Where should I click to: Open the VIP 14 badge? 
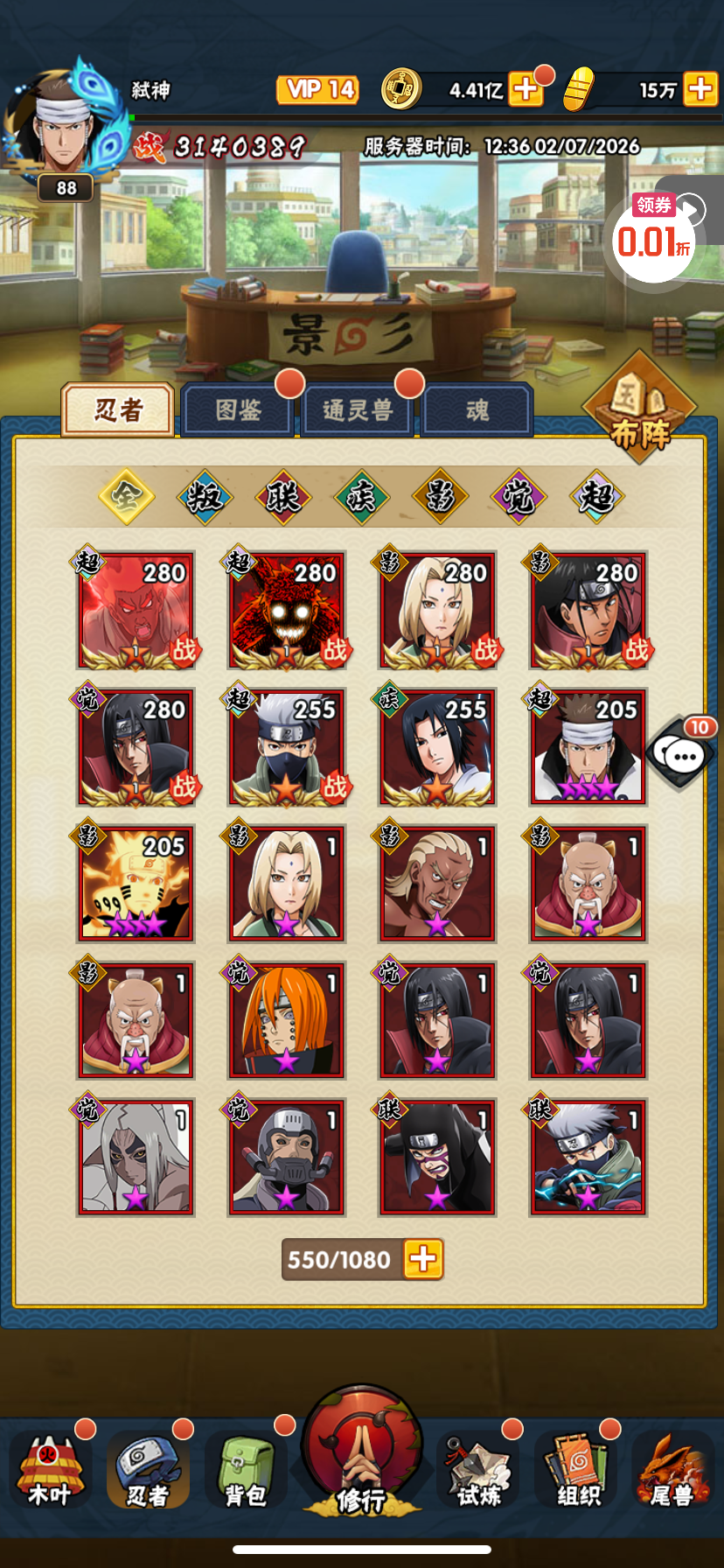318,89
